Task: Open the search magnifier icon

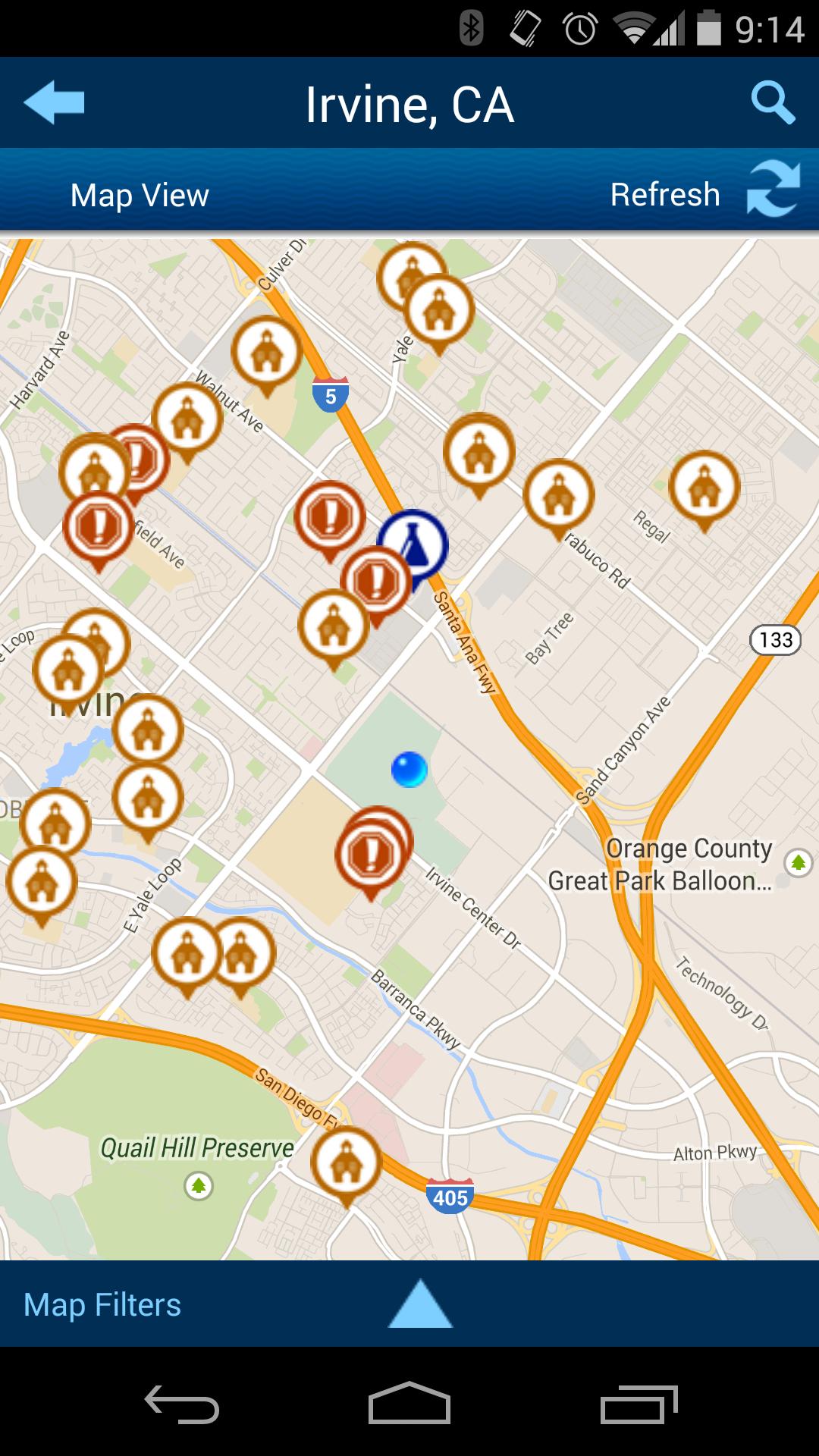Action: tap(773, 103)
